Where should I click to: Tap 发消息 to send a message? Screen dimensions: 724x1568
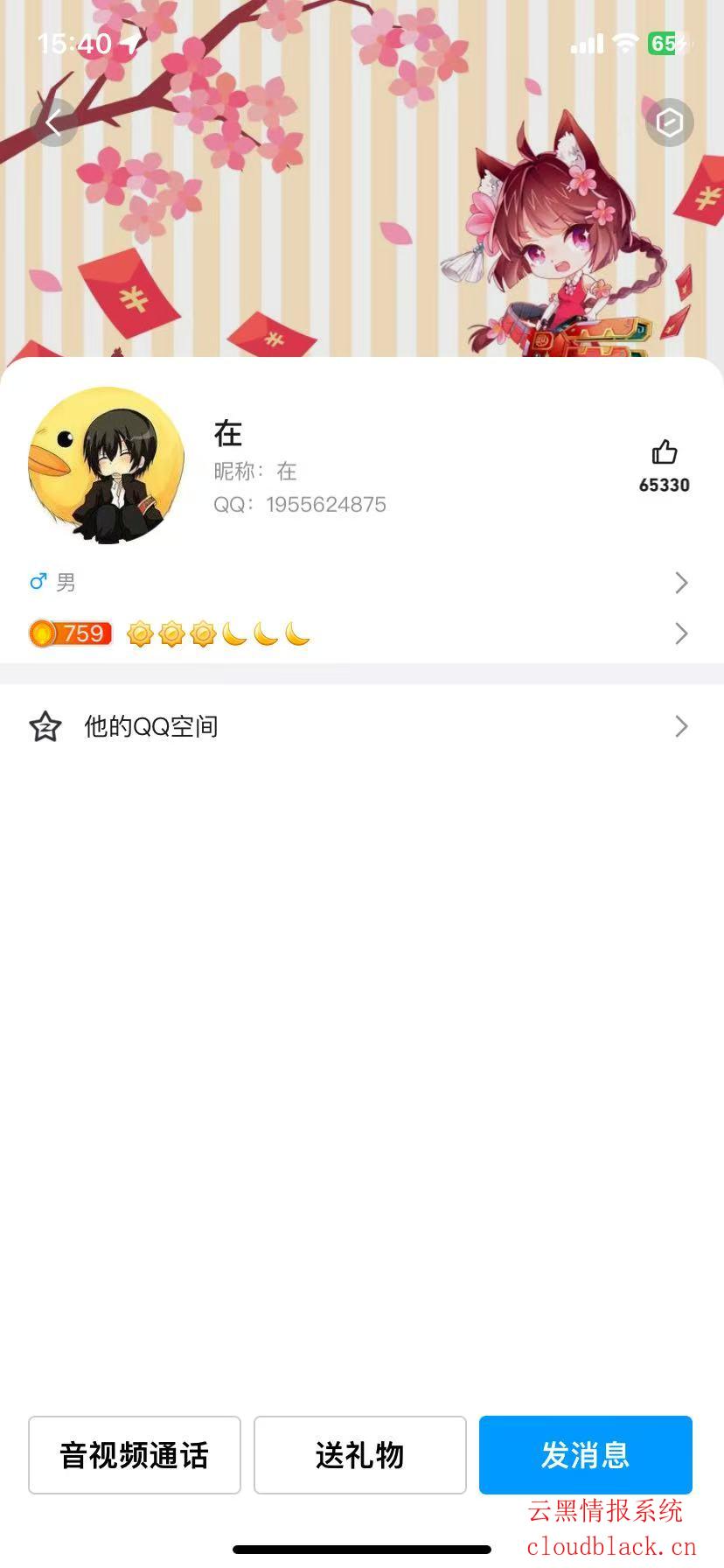click(x=585, y=1455)
